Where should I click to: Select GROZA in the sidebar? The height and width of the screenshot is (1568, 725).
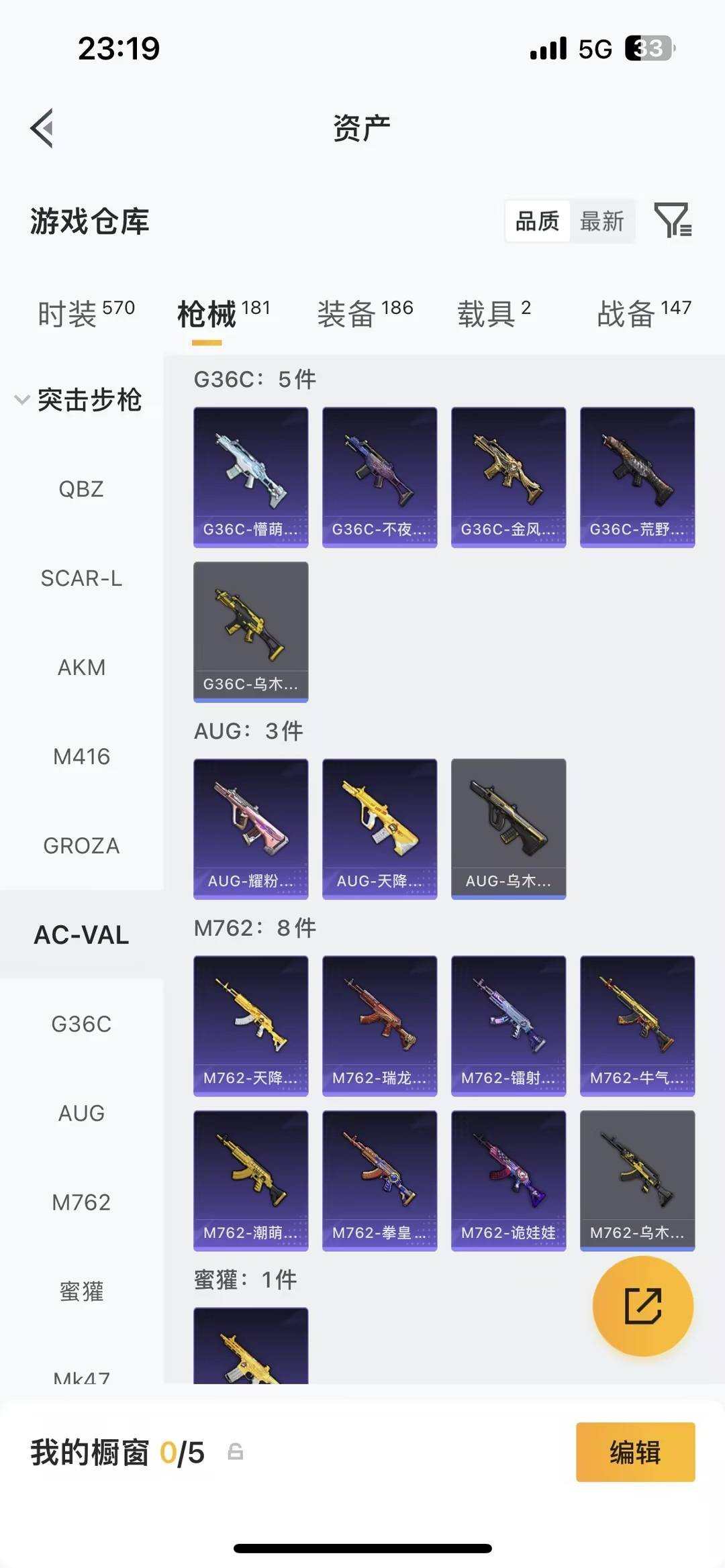81,846
